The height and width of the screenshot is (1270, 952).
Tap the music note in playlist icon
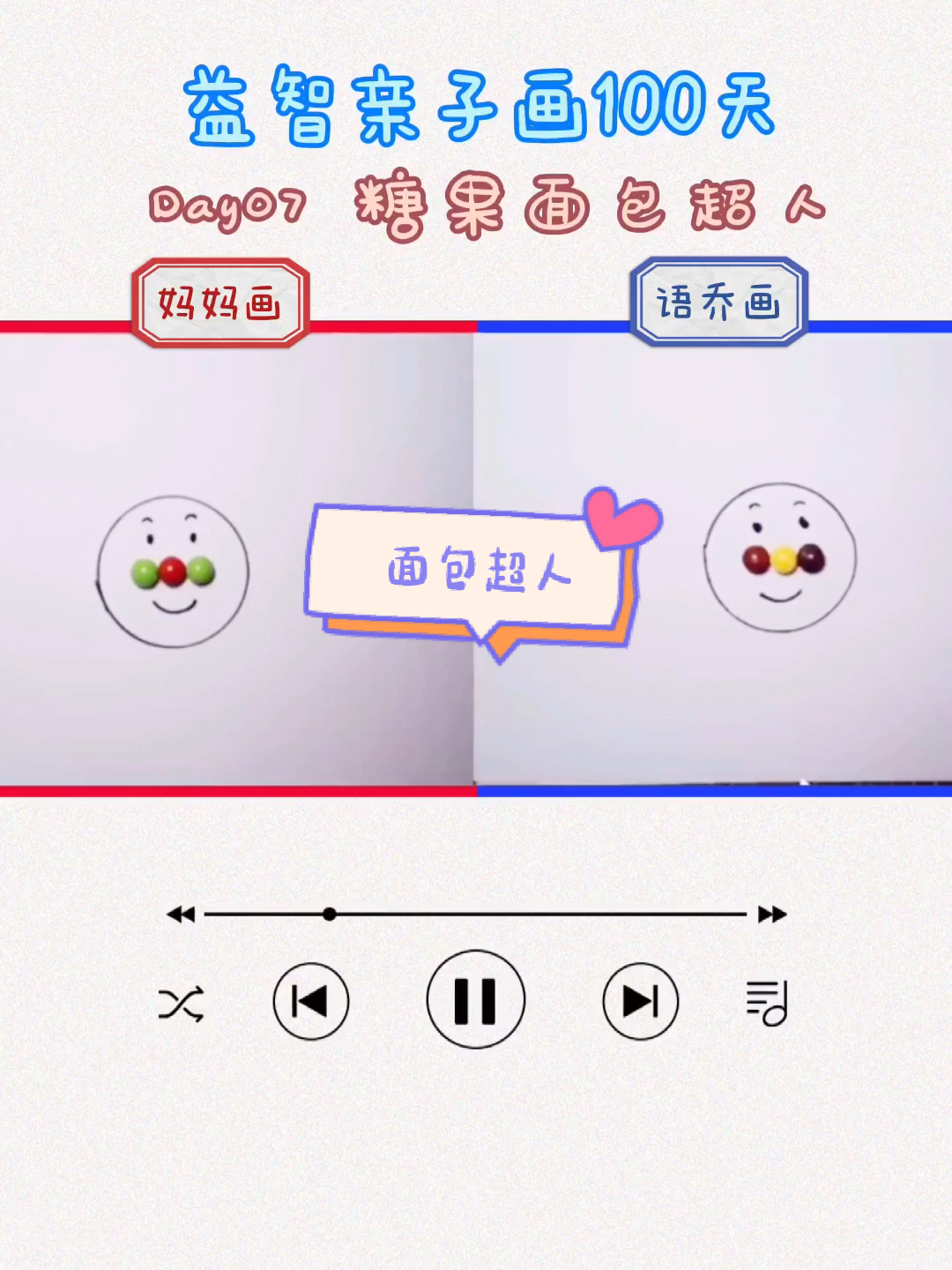(769, 1001)
